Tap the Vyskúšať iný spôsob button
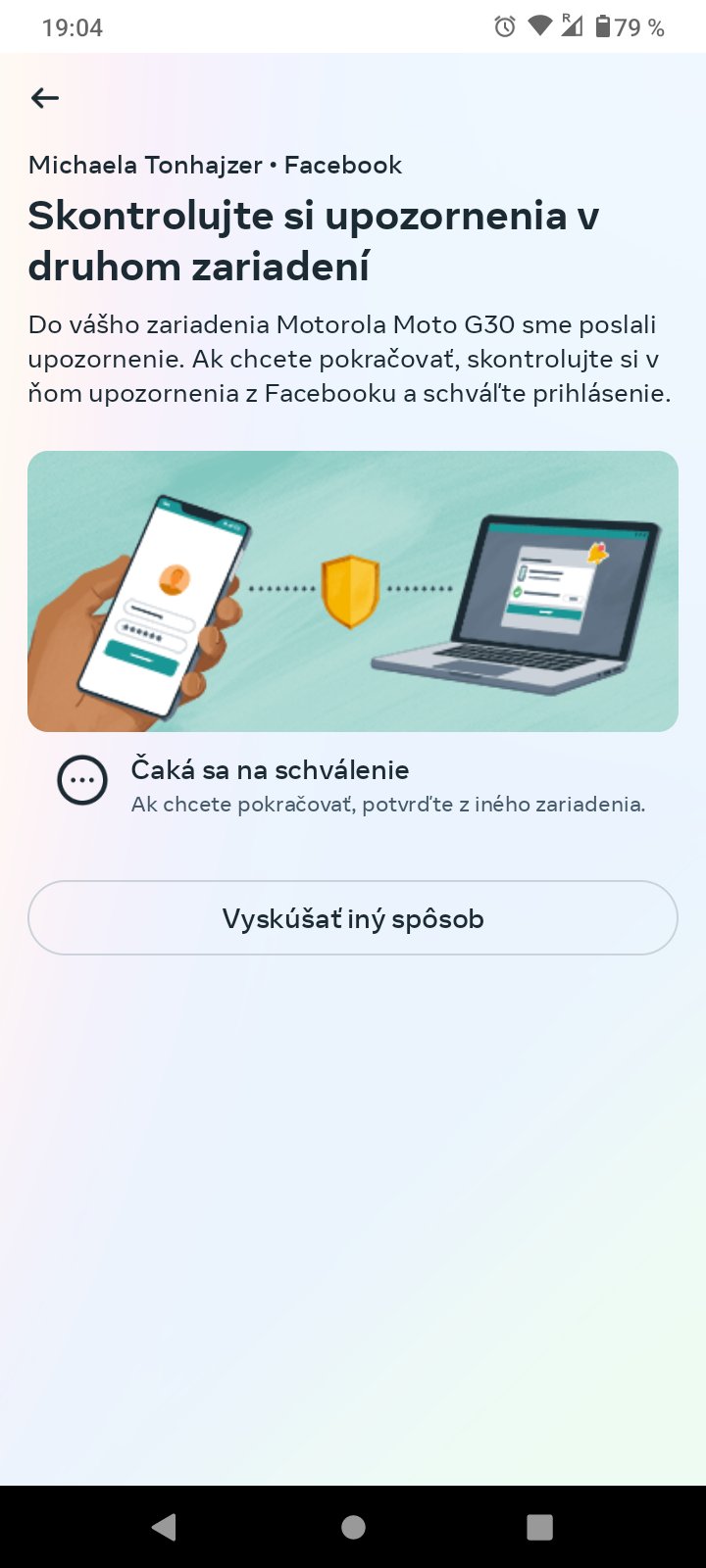 (353, 918)
